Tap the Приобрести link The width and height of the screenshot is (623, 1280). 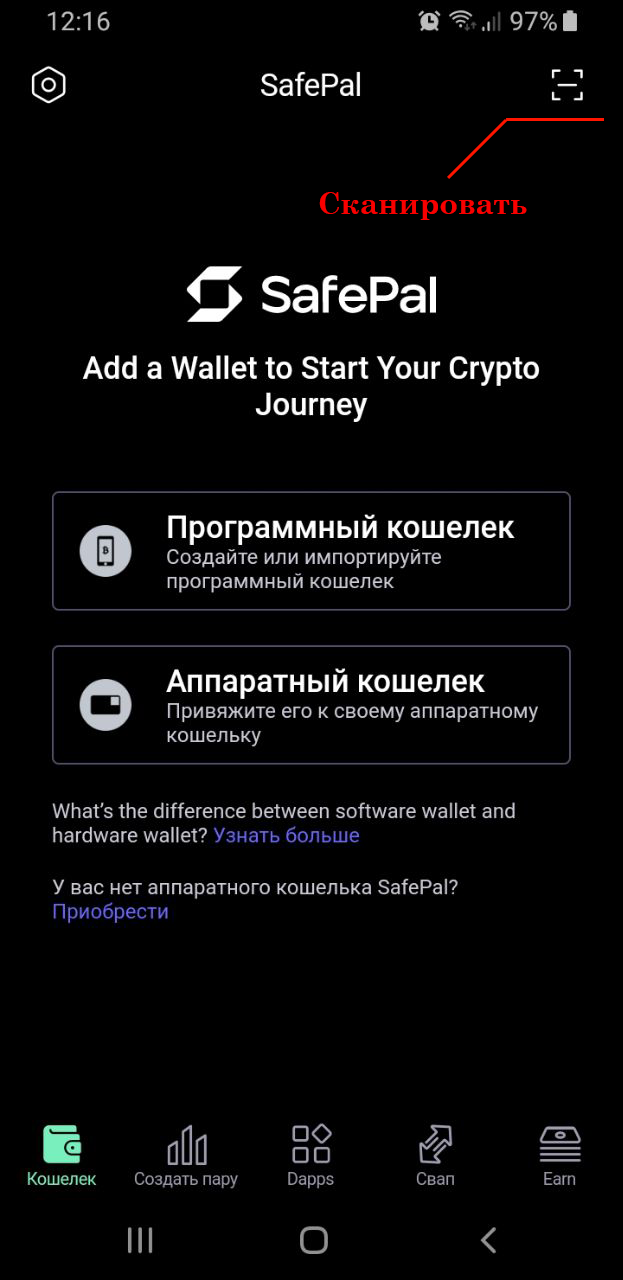click(x=110, y=911)
